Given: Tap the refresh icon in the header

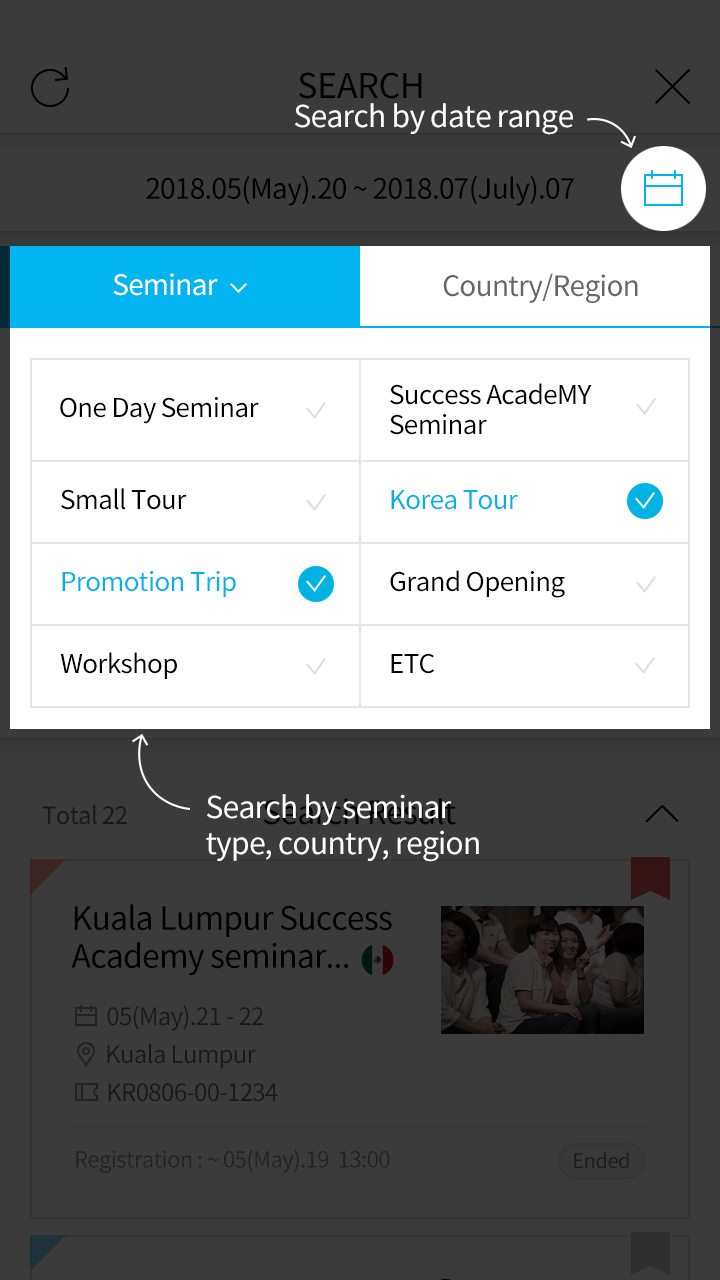Looking at the screenshot, I should 50,87.
